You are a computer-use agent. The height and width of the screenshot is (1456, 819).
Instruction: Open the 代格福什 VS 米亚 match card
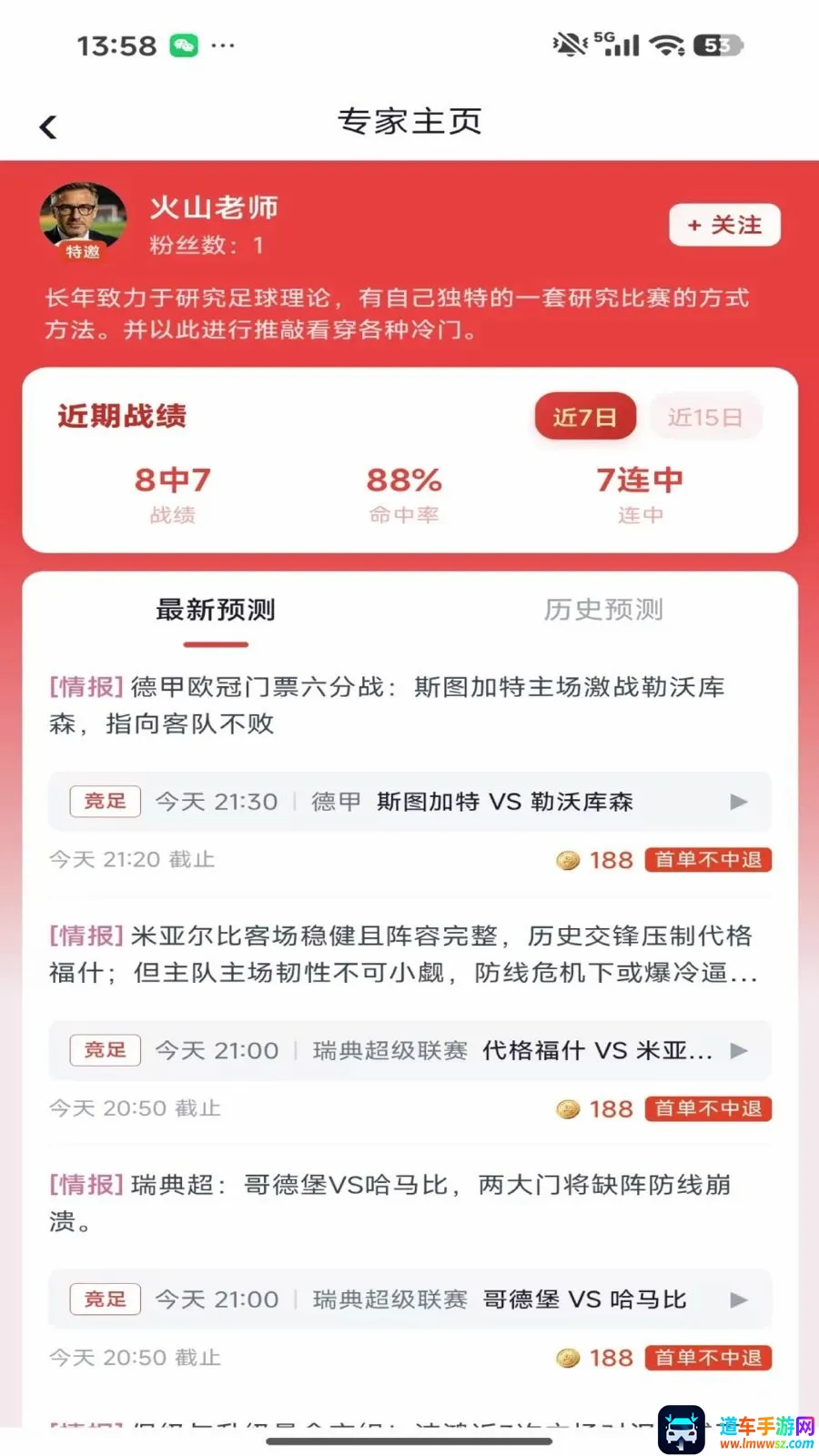pyautogui.click(x=409, y=1050)
